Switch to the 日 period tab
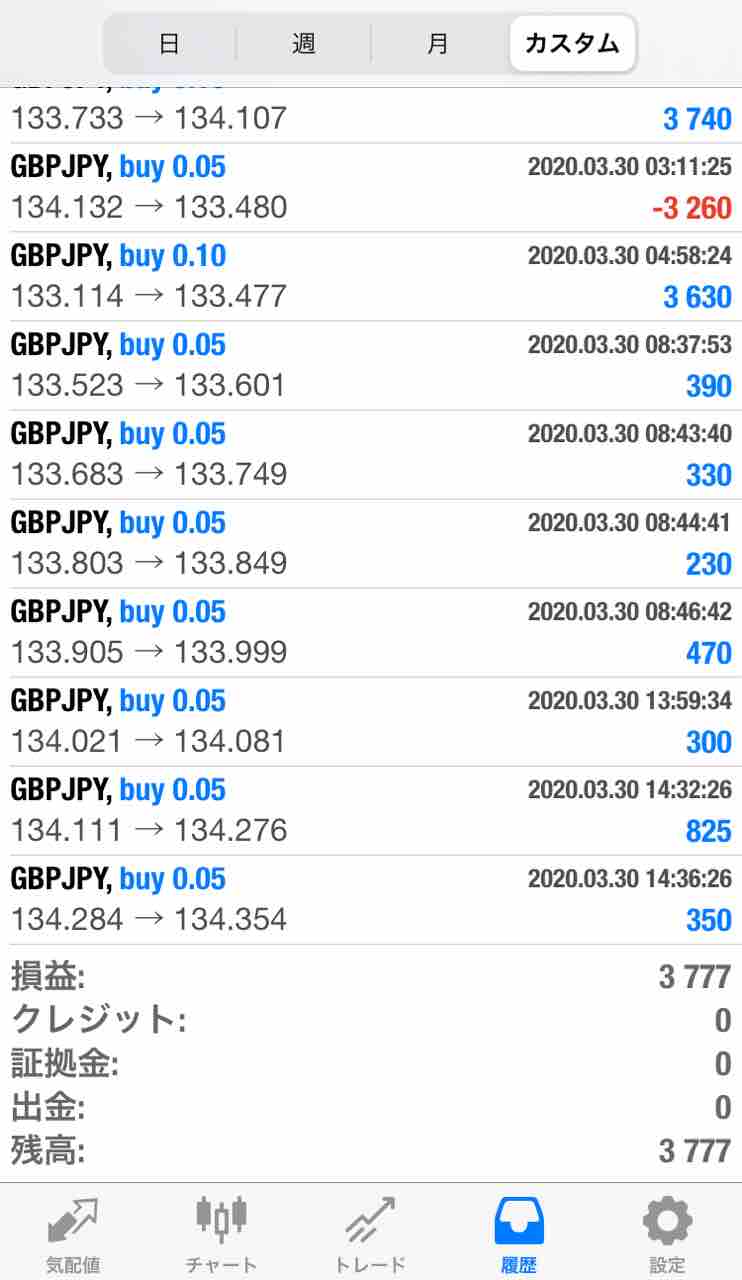This screenshot has height=1280, width=742. tap(170, 44)
